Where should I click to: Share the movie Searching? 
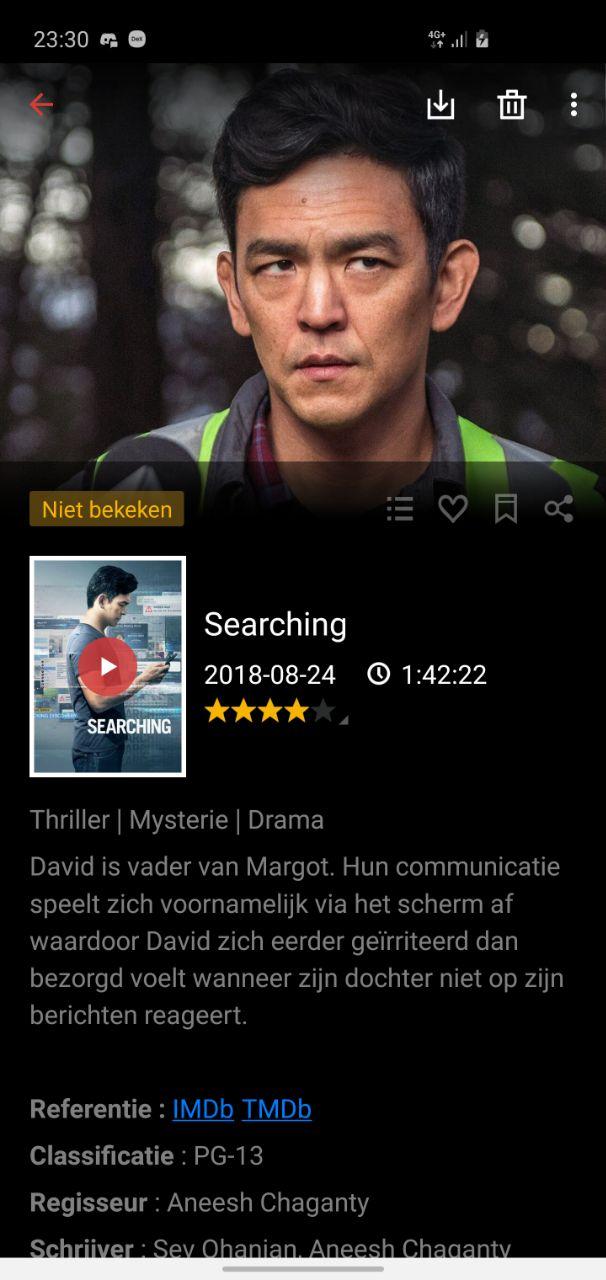558,509
